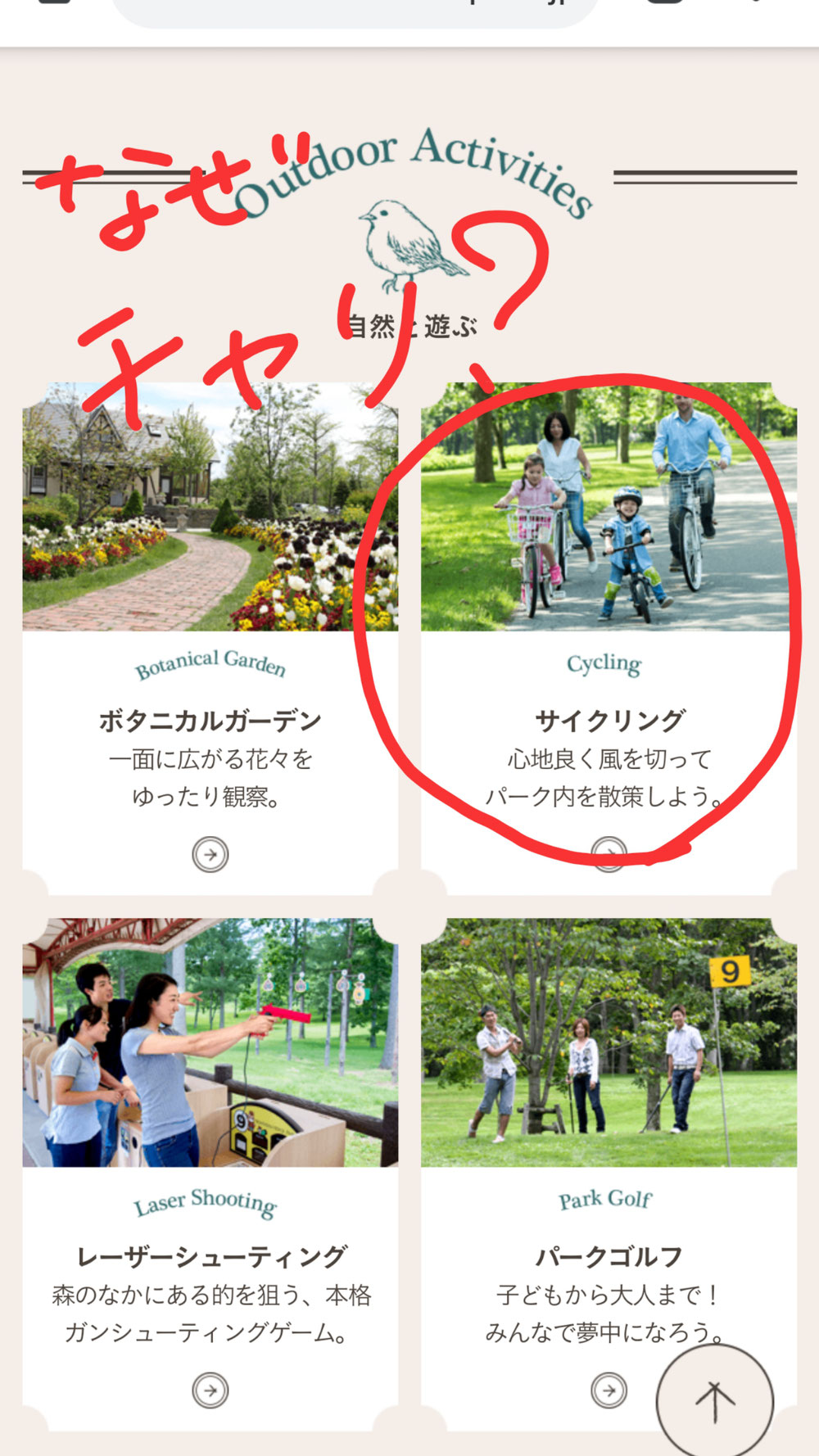Tap the arrow under パークゴルフ
The image size is (819, 1456).
point(609,1390)
